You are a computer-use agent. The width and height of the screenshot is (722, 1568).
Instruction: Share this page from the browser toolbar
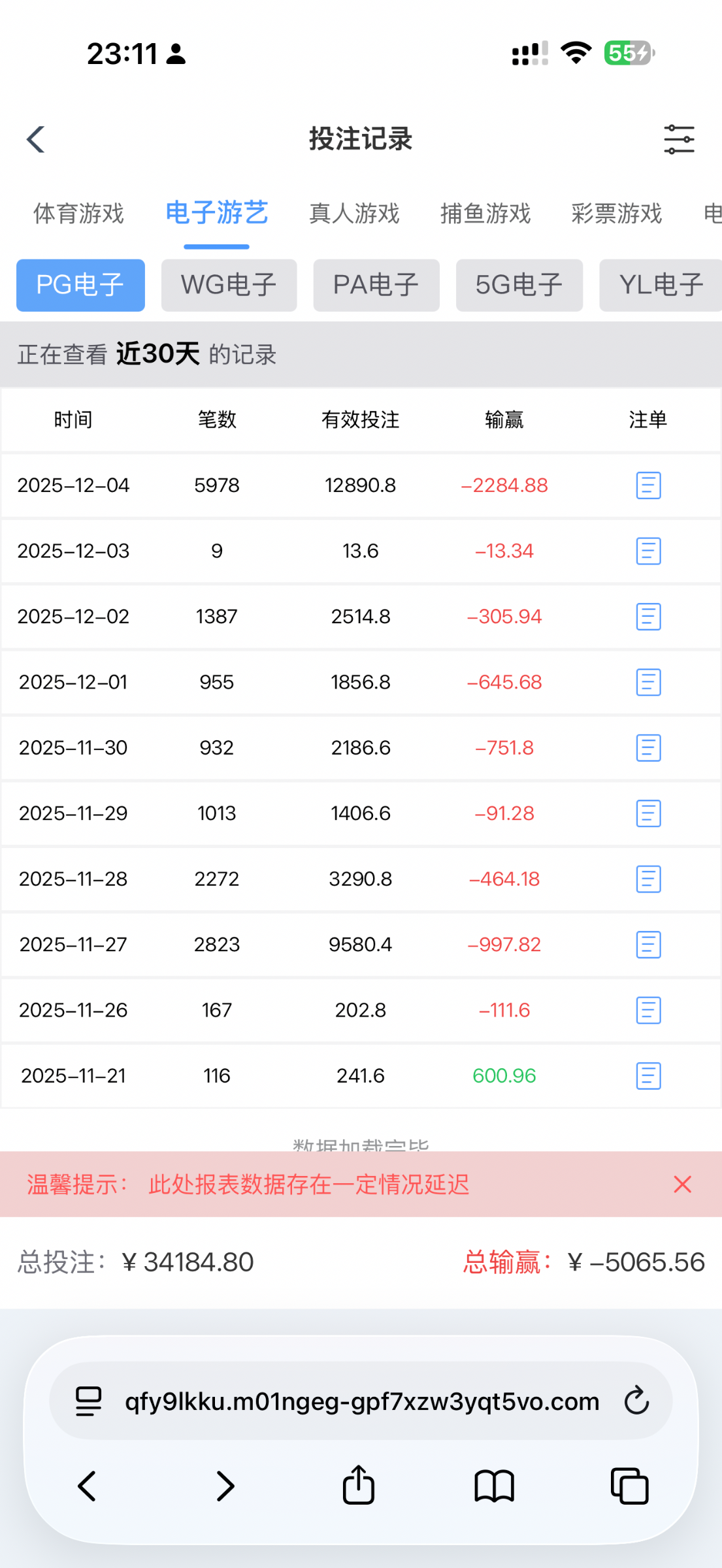pyautogui.click(x=358, y=1486)
